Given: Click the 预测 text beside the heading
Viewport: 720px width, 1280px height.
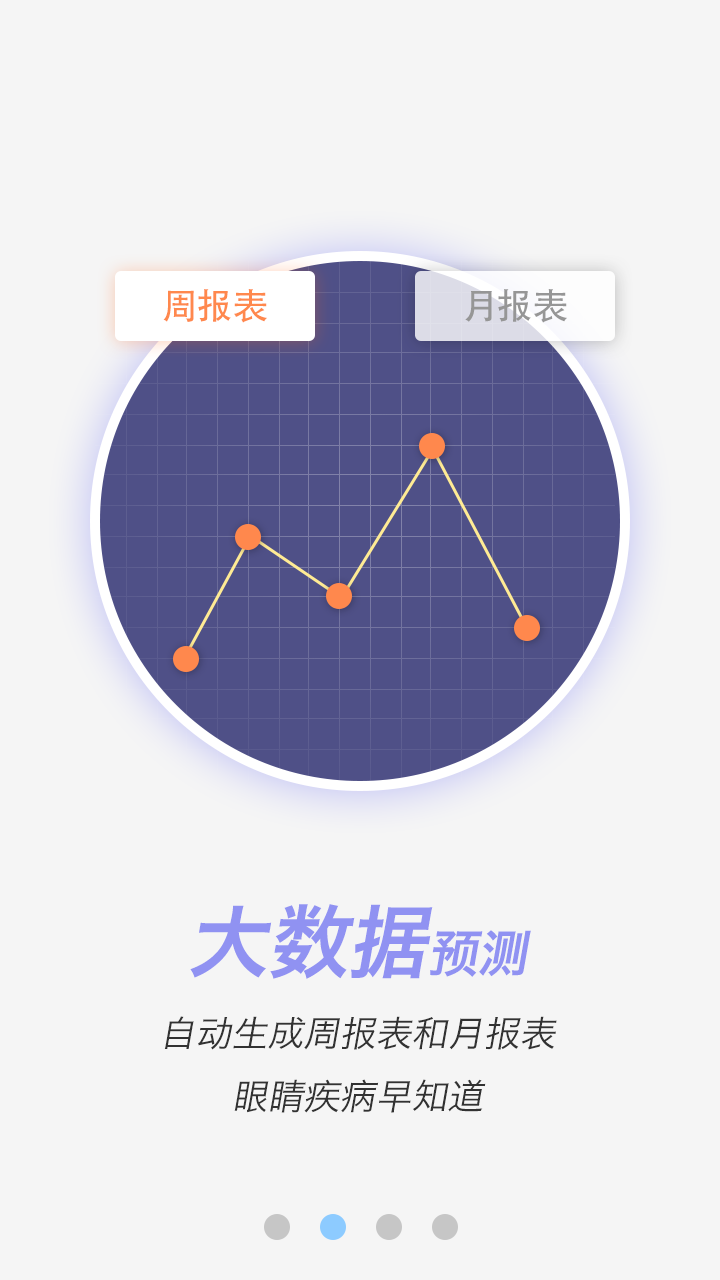Looking at the screenshot, I should 482,950.
